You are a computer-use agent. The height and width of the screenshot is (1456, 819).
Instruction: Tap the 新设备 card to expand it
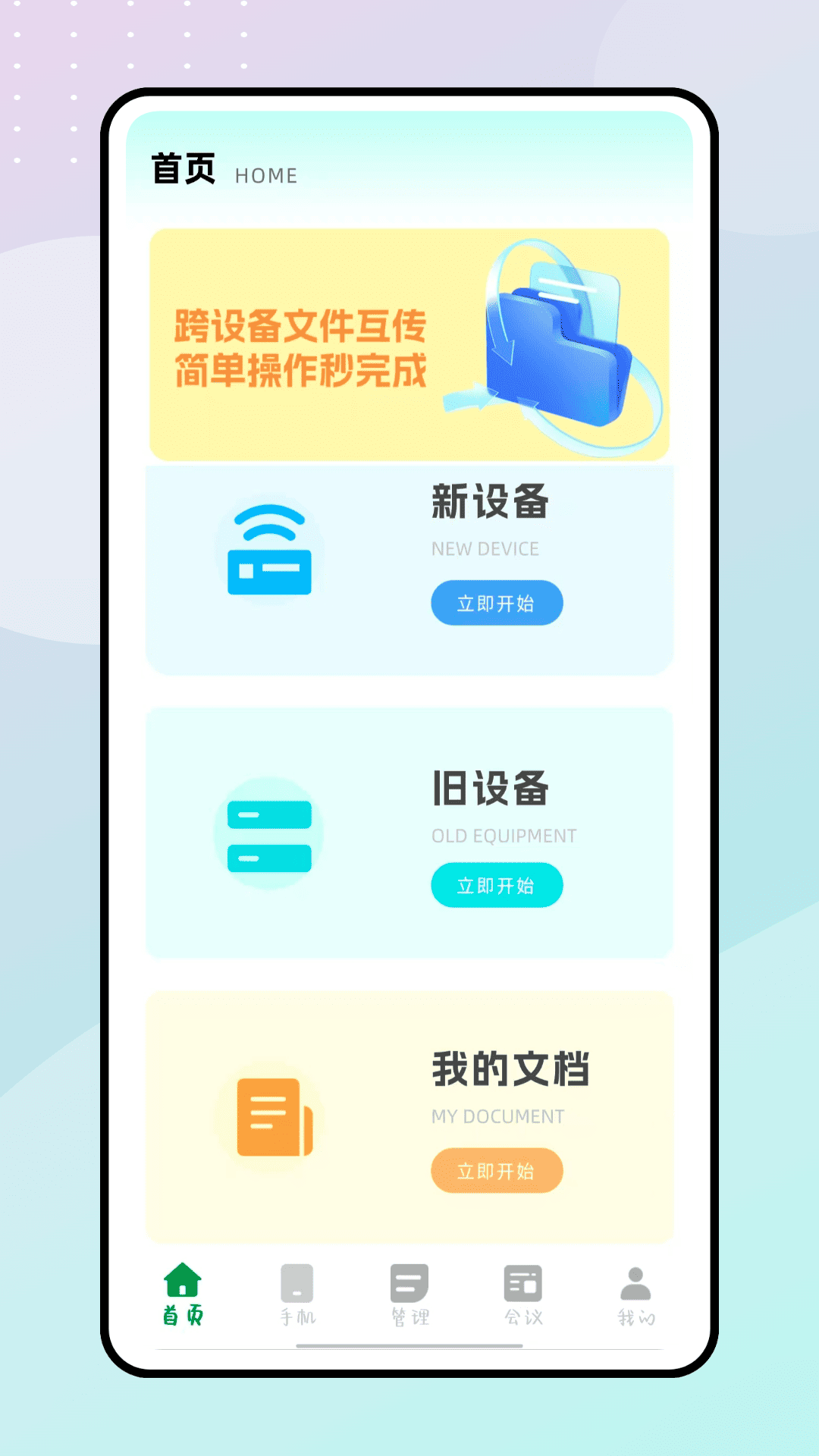(x=409, y=569)
